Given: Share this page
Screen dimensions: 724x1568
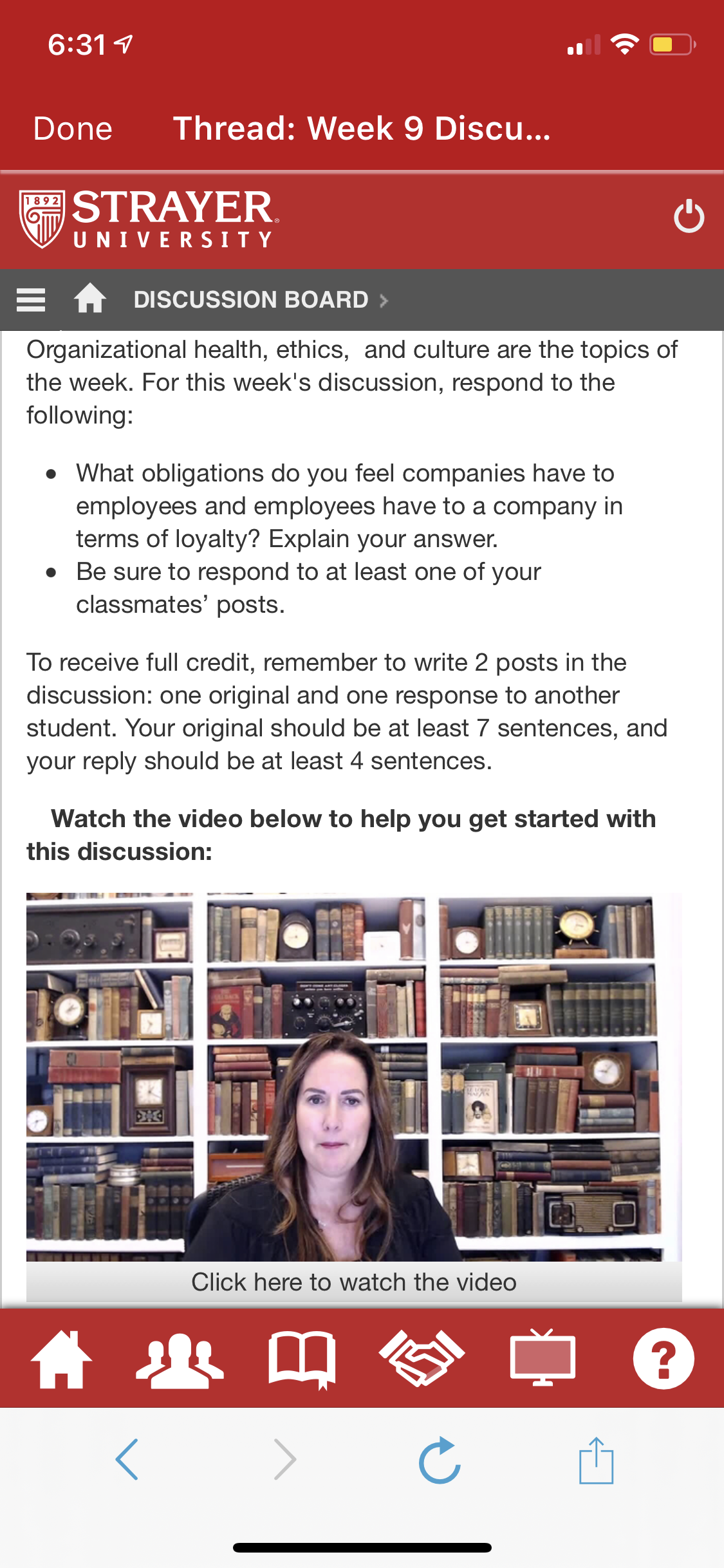Looking at the screenshot, I should coord(596,1460).
